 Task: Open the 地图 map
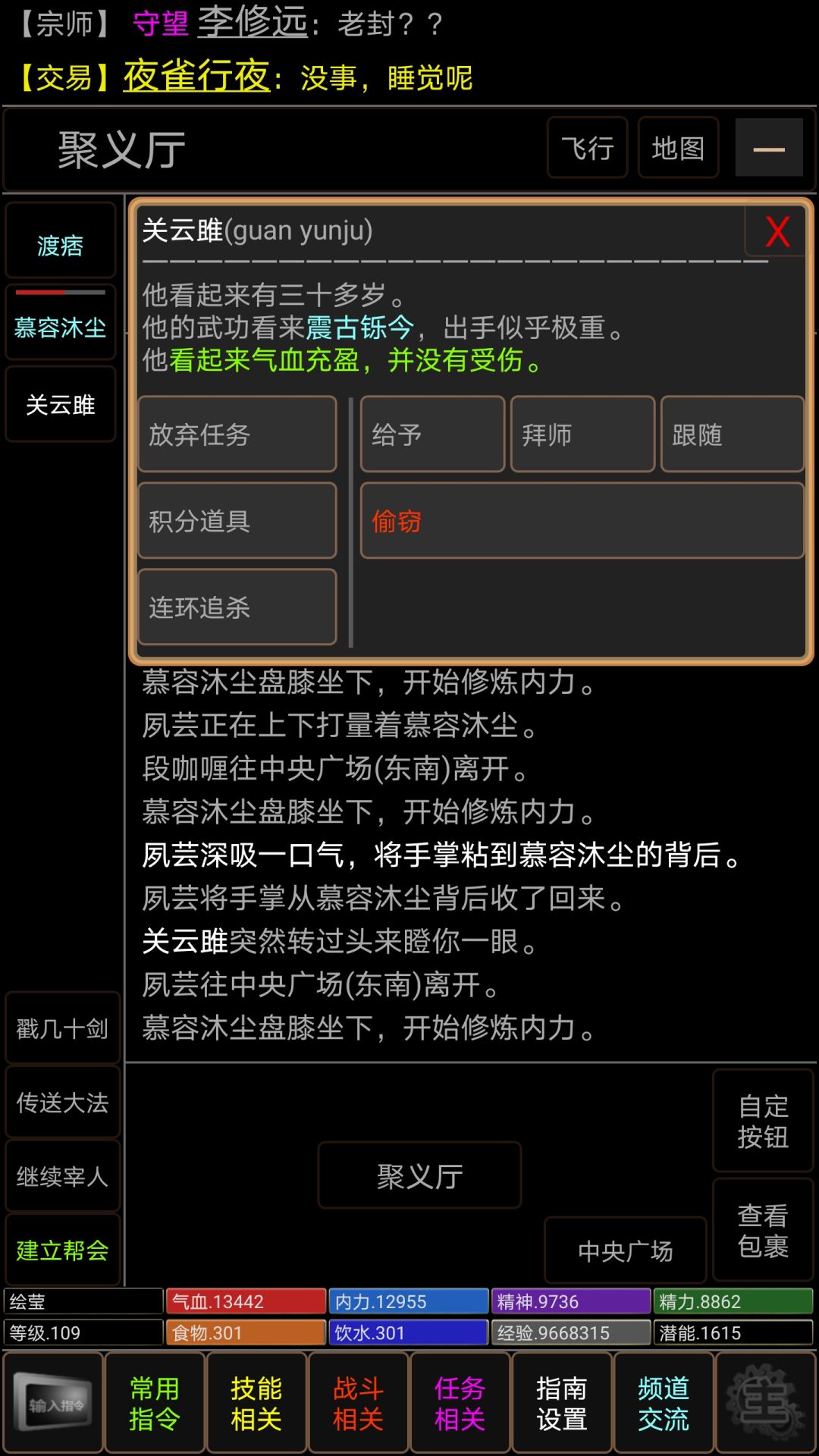click(x=678, y=149)
